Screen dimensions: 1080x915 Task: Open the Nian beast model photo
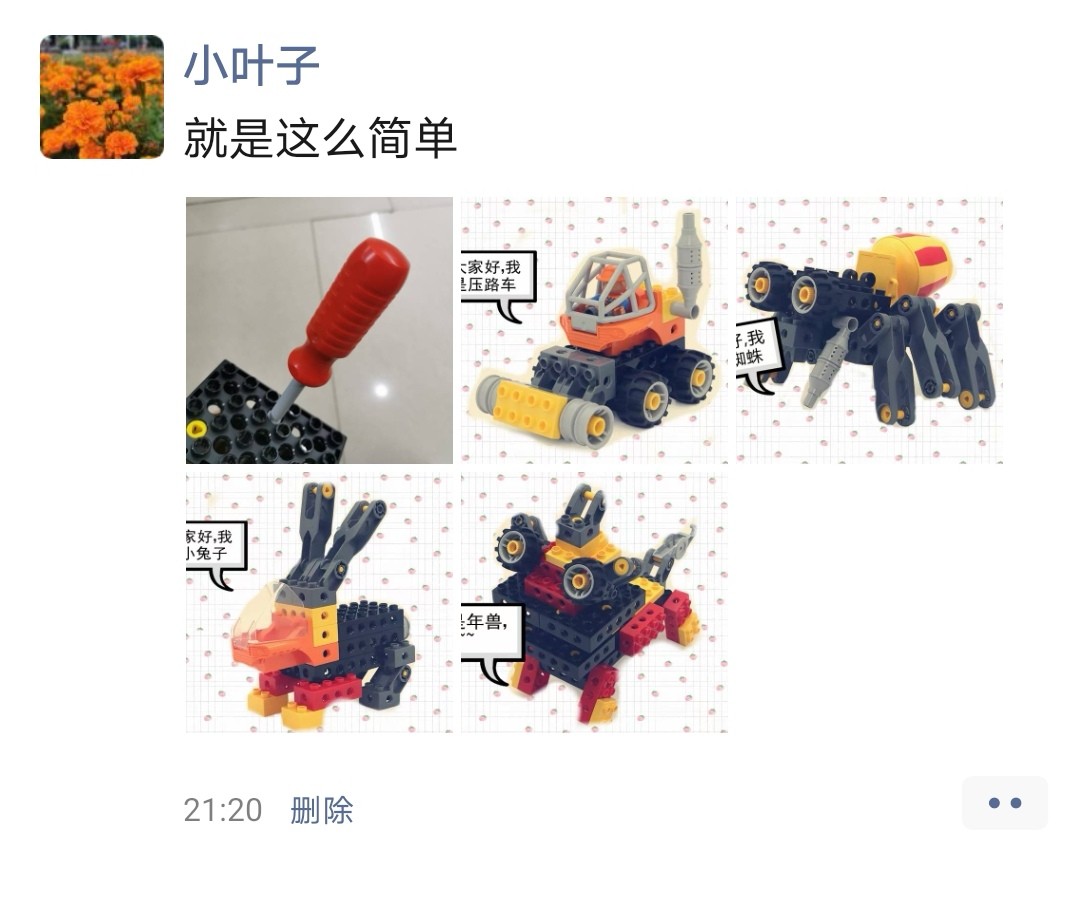pos(594,603)
